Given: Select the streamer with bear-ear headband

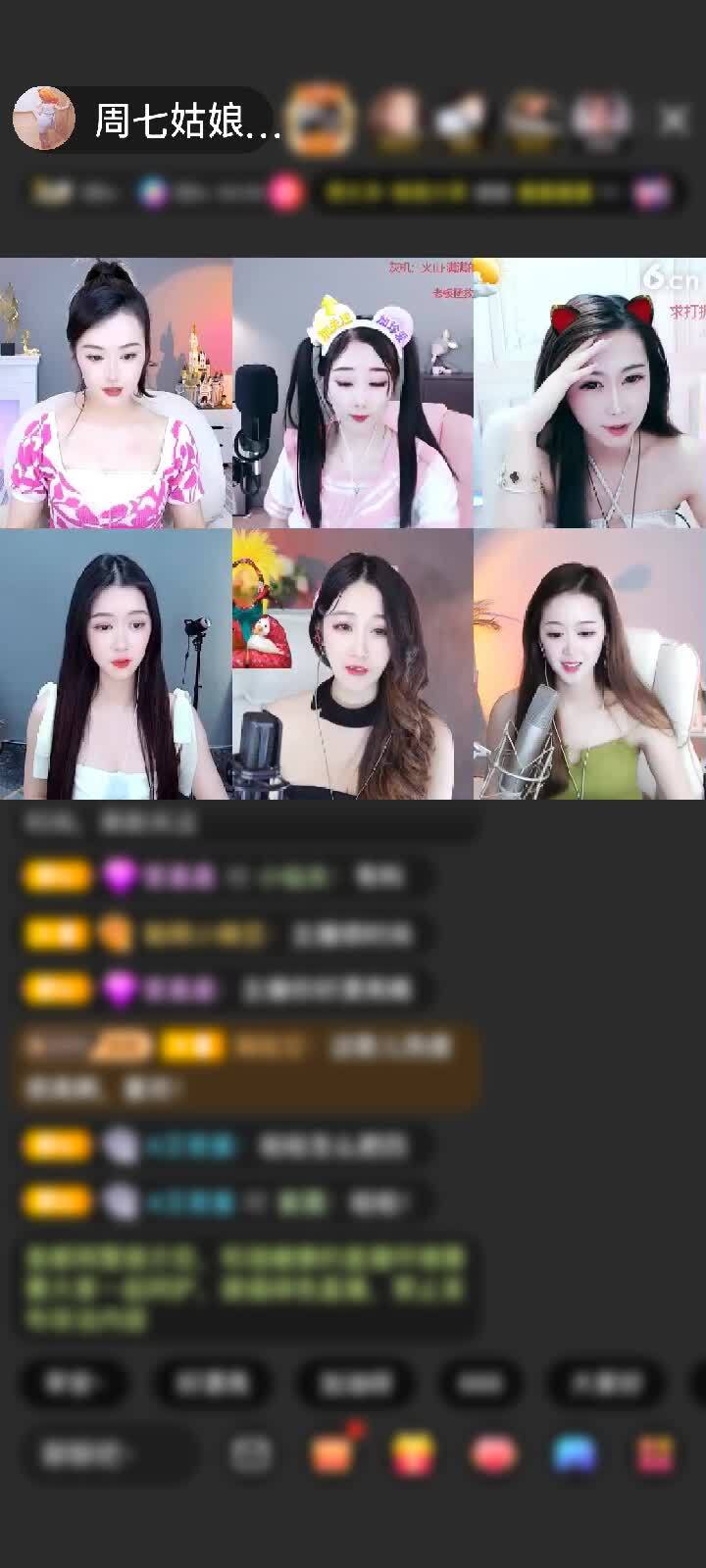Looking at the screenshot, I should click(x=353, y=393).
